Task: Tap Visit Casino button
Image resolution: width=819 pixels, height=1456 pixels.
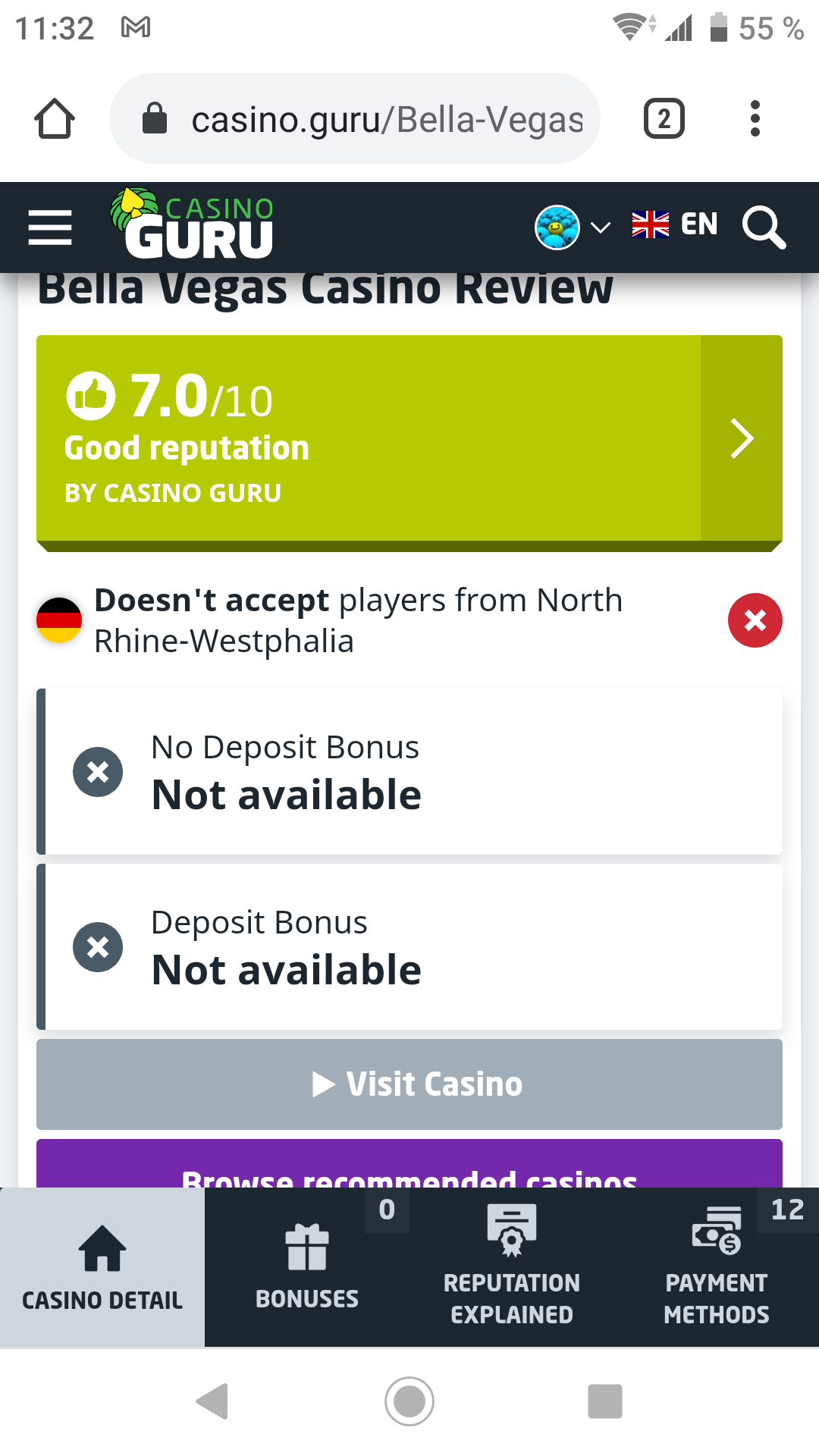Action: click(409, 1084)
